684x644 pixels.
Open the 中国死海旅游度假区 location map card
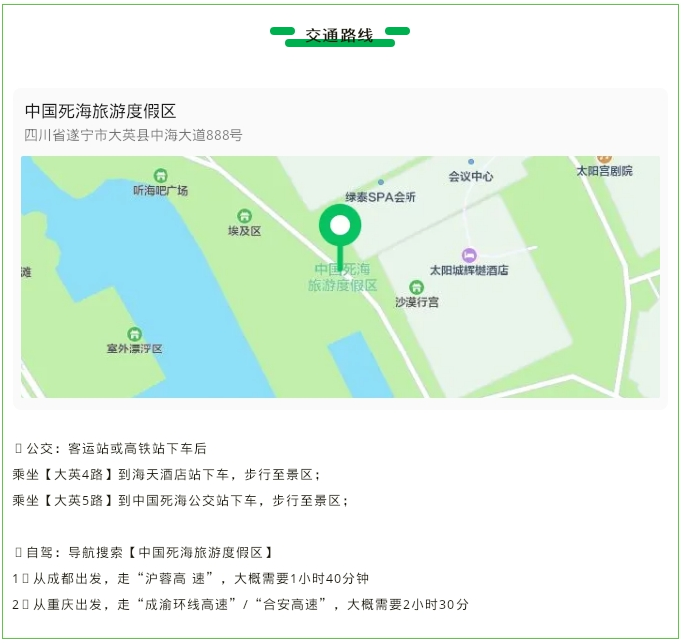pyautogui.click(x=340, y=250)
